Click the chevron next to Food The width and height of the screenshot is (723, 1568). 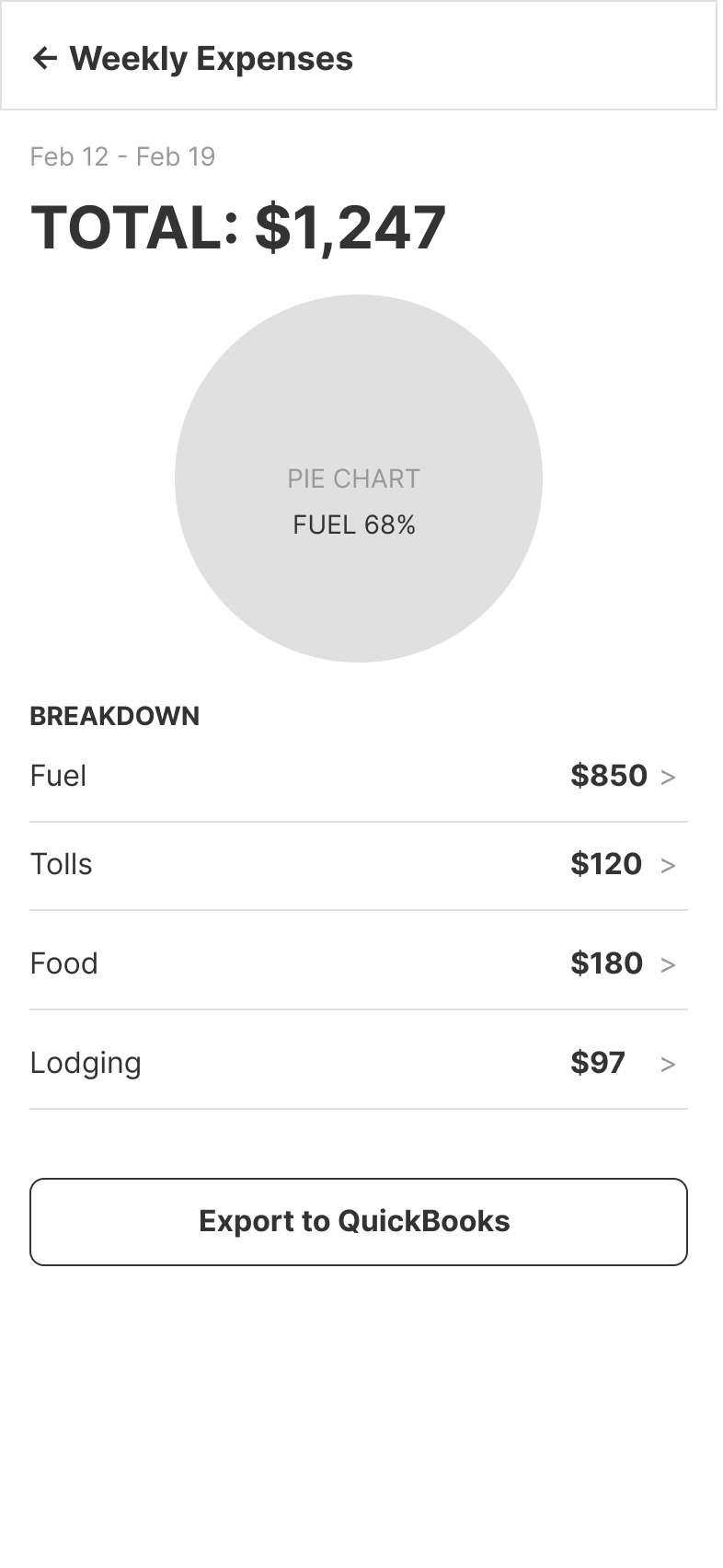pyautogui.click(x=670, y=963)
